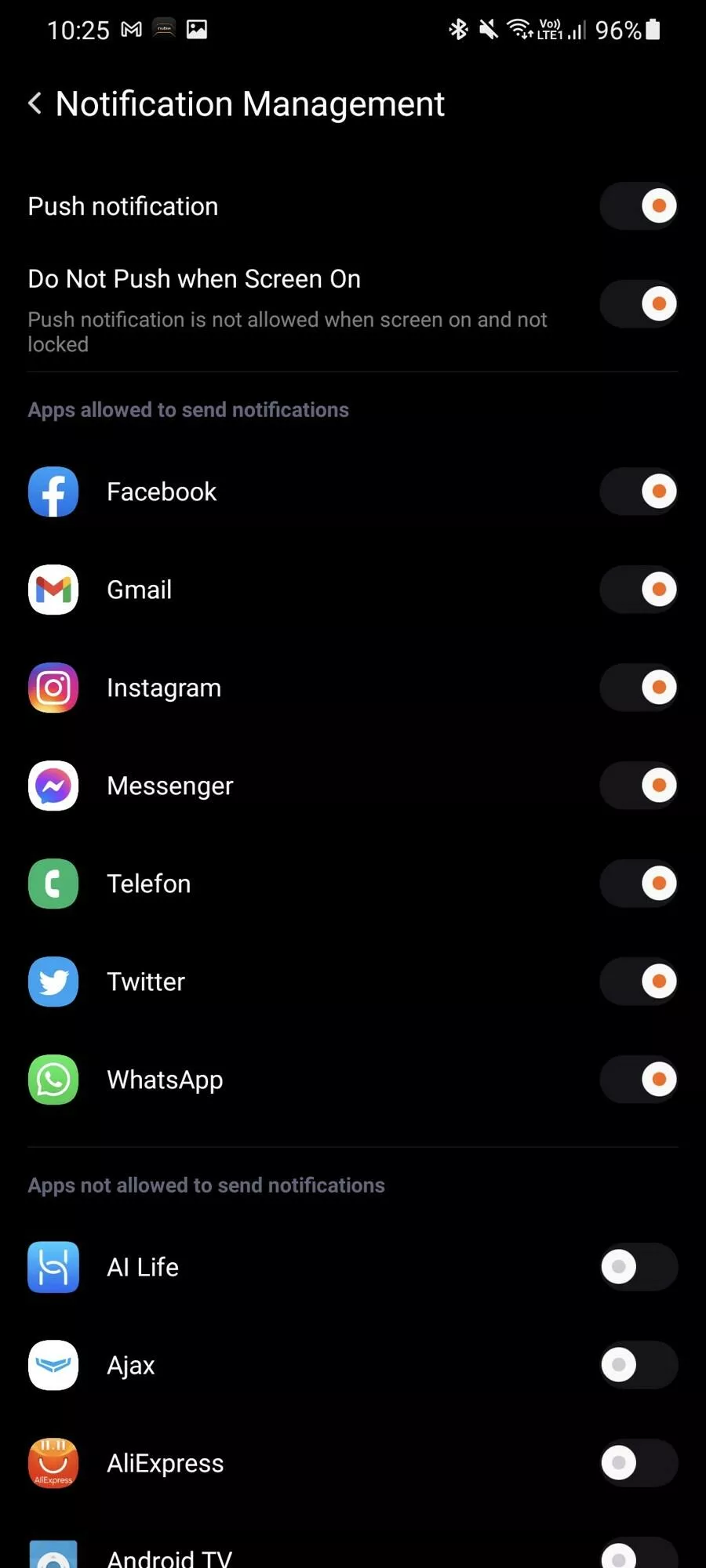Viewport: 706px width, 1568px height.
Task: Turn off Telefon notifications
Action: pos(639,884)
